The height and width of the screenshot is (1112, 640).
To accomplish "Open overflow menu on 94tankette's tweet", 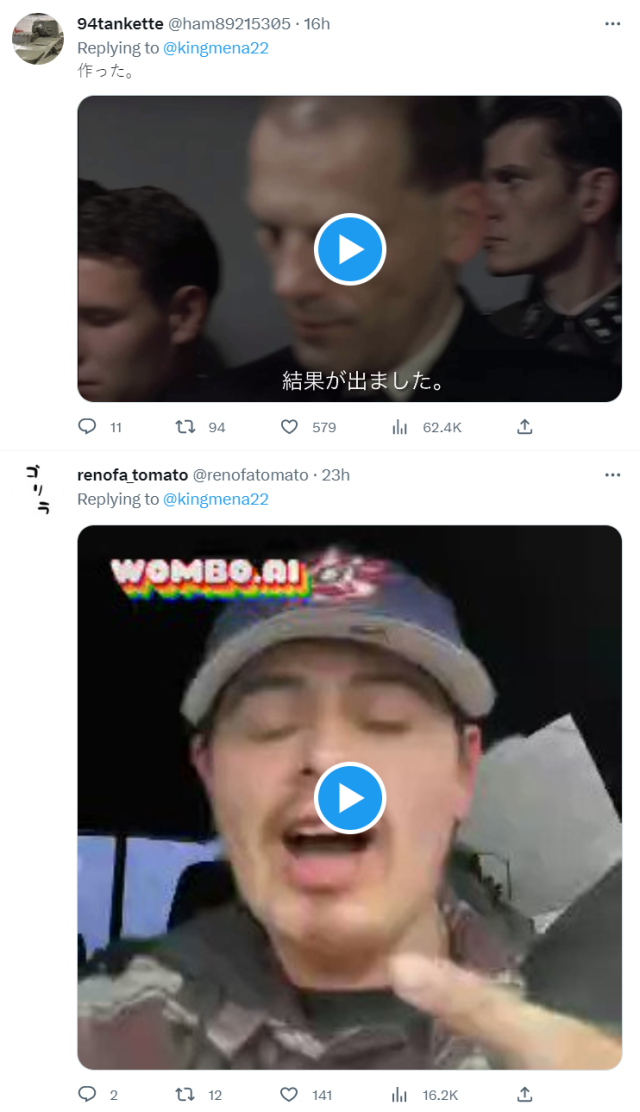I will tap(612, 23).
